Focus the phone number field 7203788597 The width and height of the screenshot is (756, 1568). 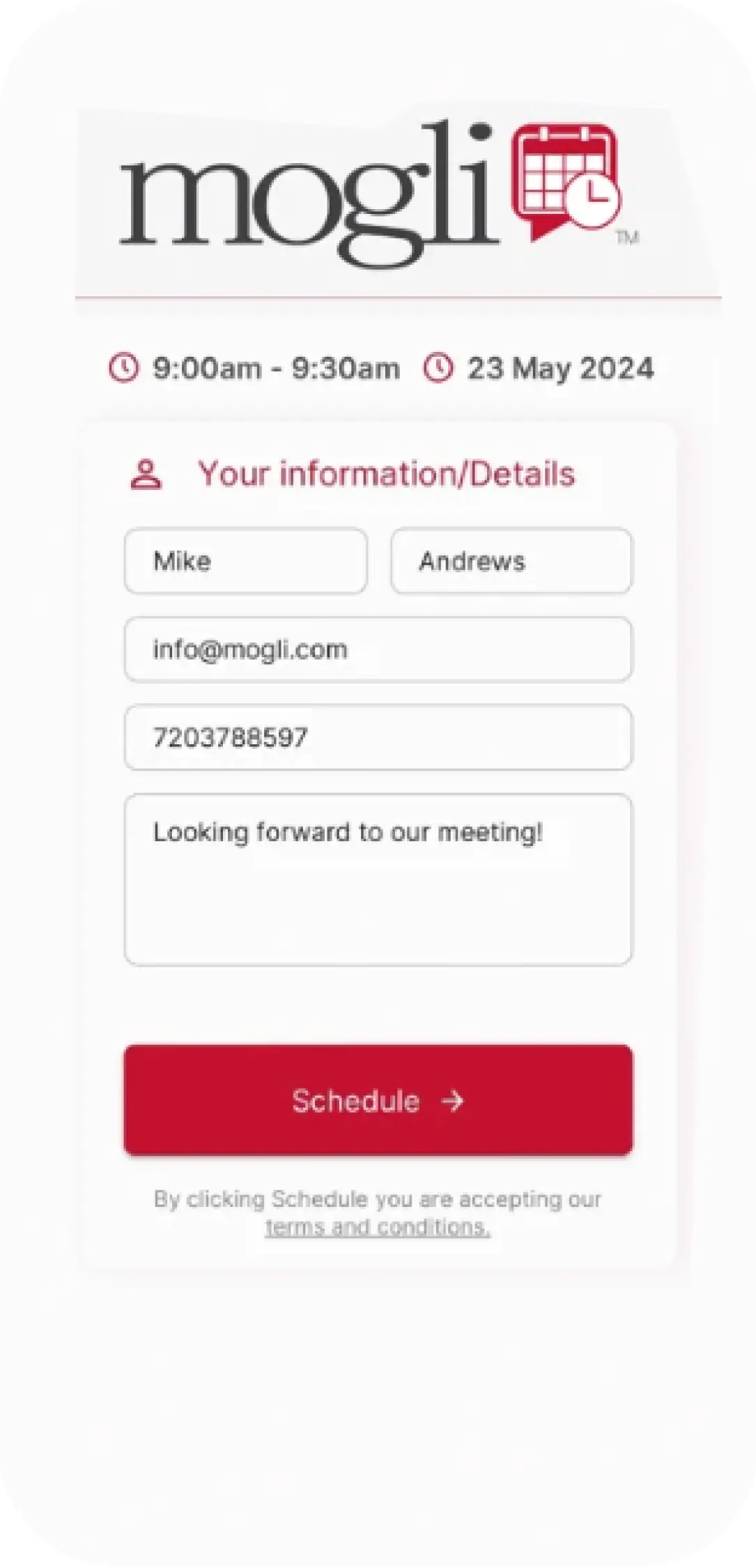pos(378,737)
